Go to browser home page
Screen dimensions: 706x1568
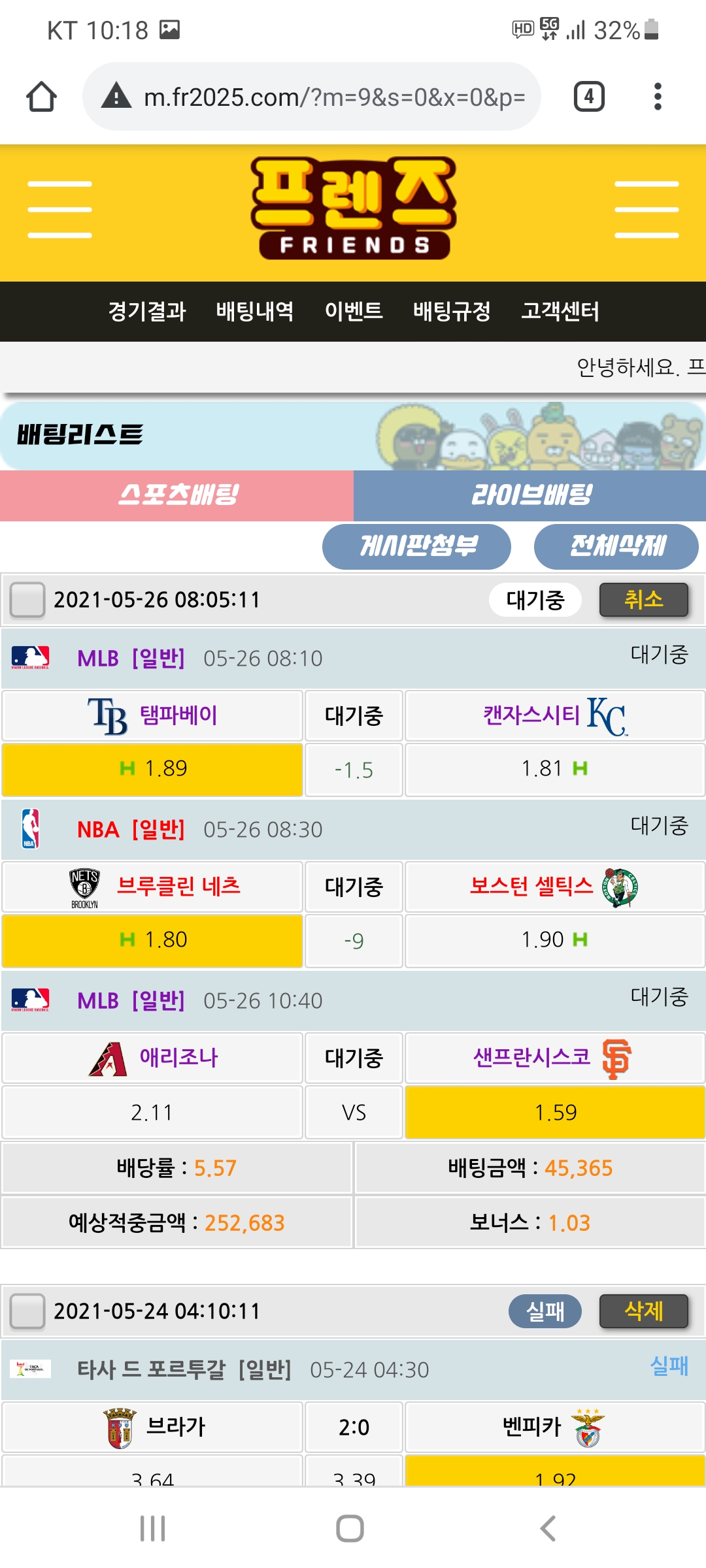41,97
